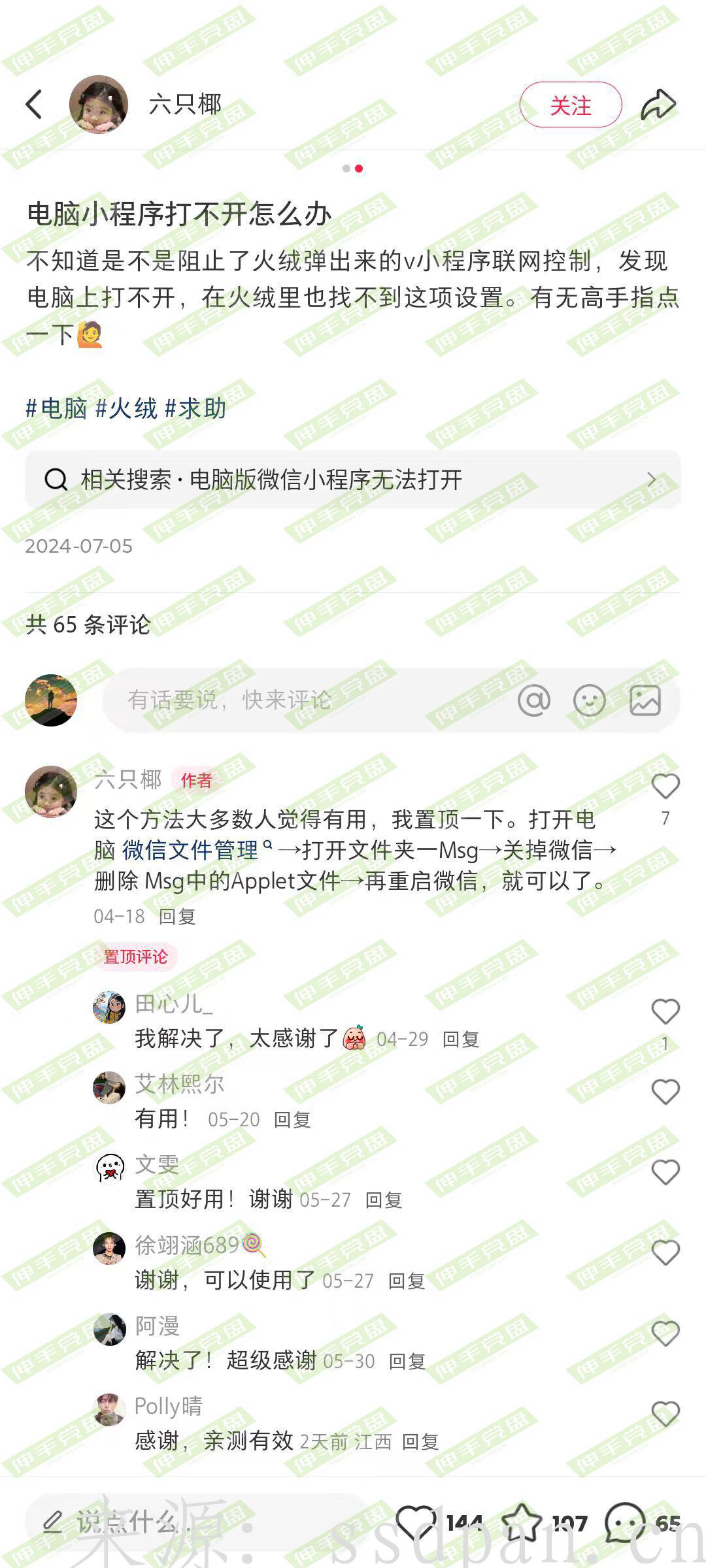Tap the 有话要说 comment box

tap(294, 700)
